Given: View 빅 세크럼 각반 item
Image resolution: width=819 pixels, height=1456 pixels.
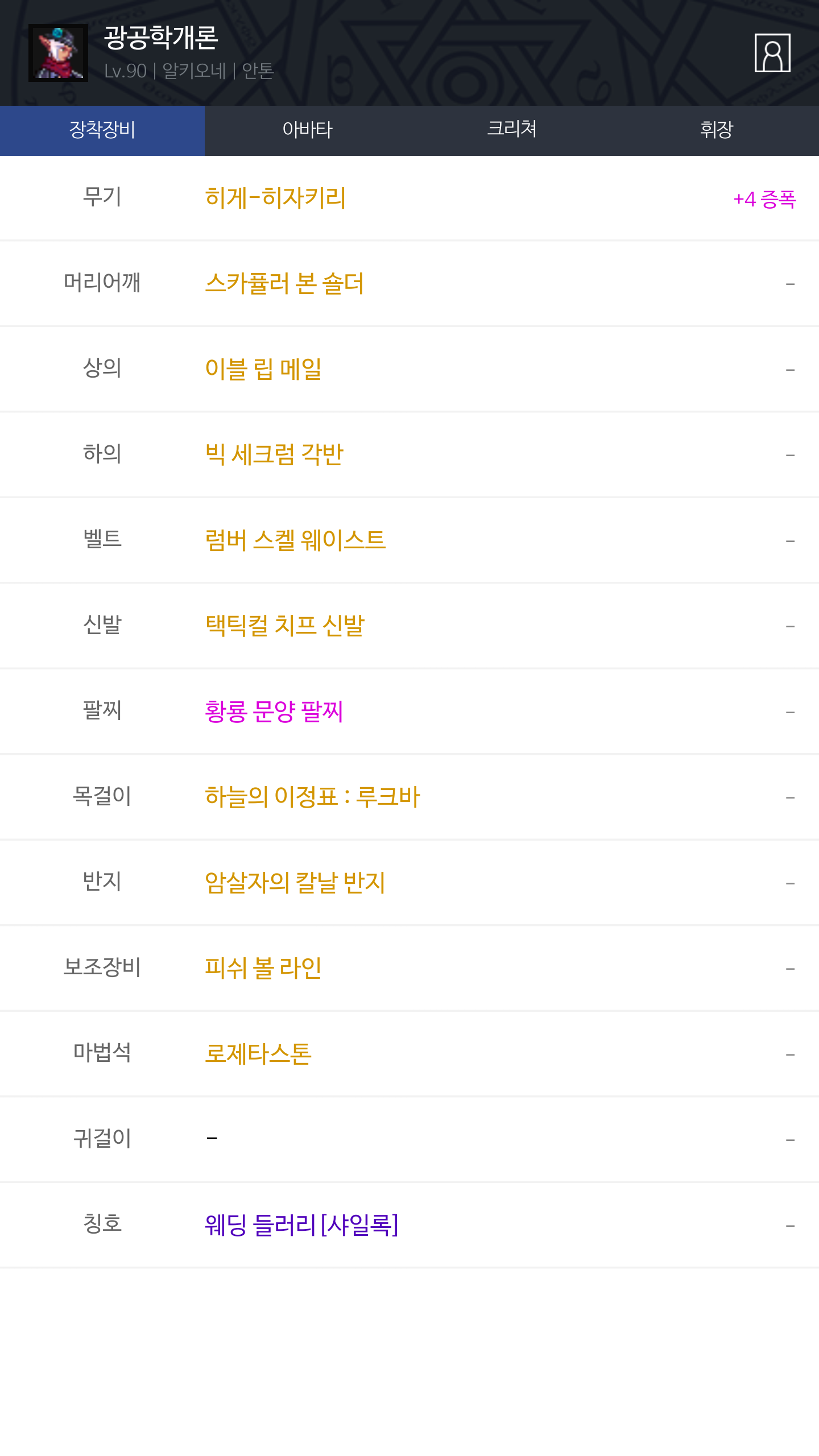Looking at the screenshot, I should click(274, 454).
